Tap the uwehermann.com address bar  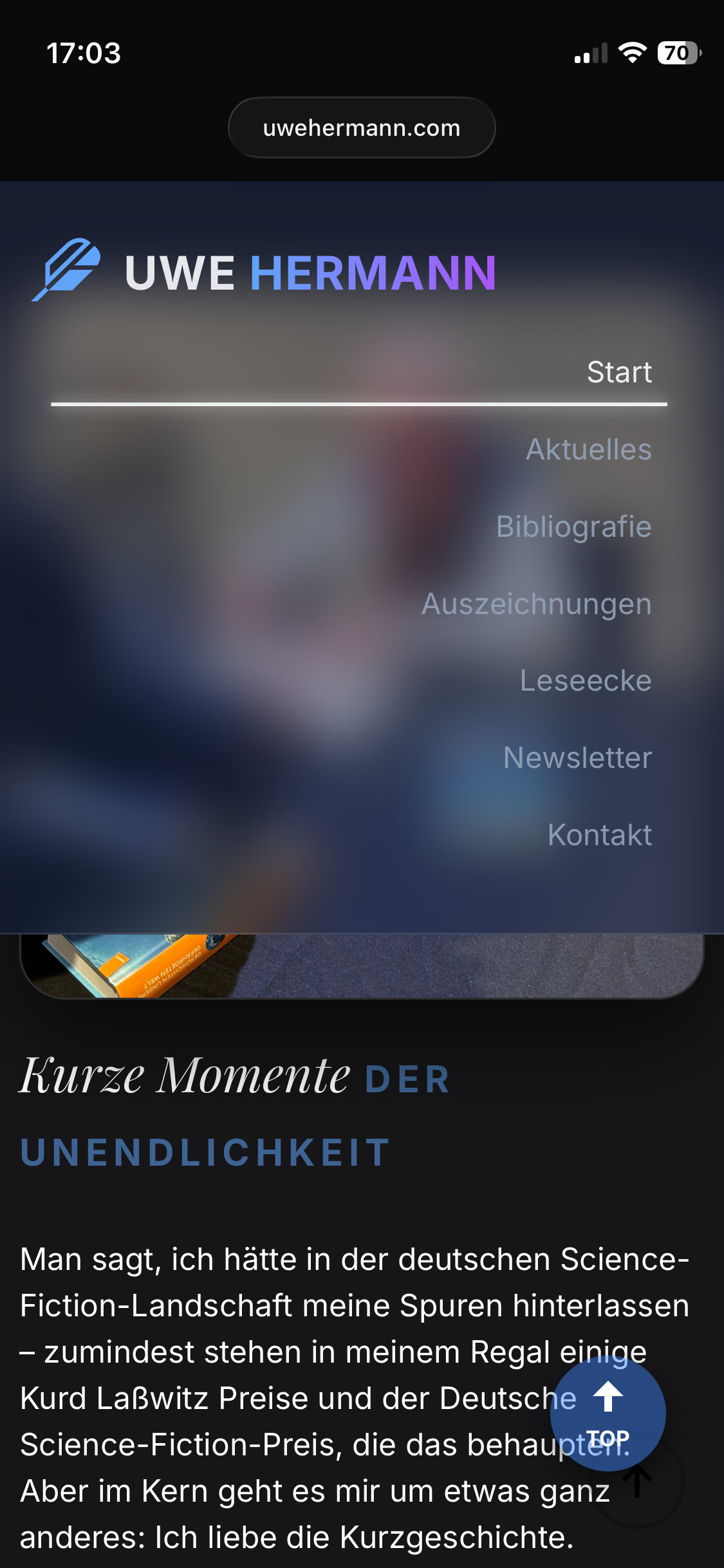(362, 128)
